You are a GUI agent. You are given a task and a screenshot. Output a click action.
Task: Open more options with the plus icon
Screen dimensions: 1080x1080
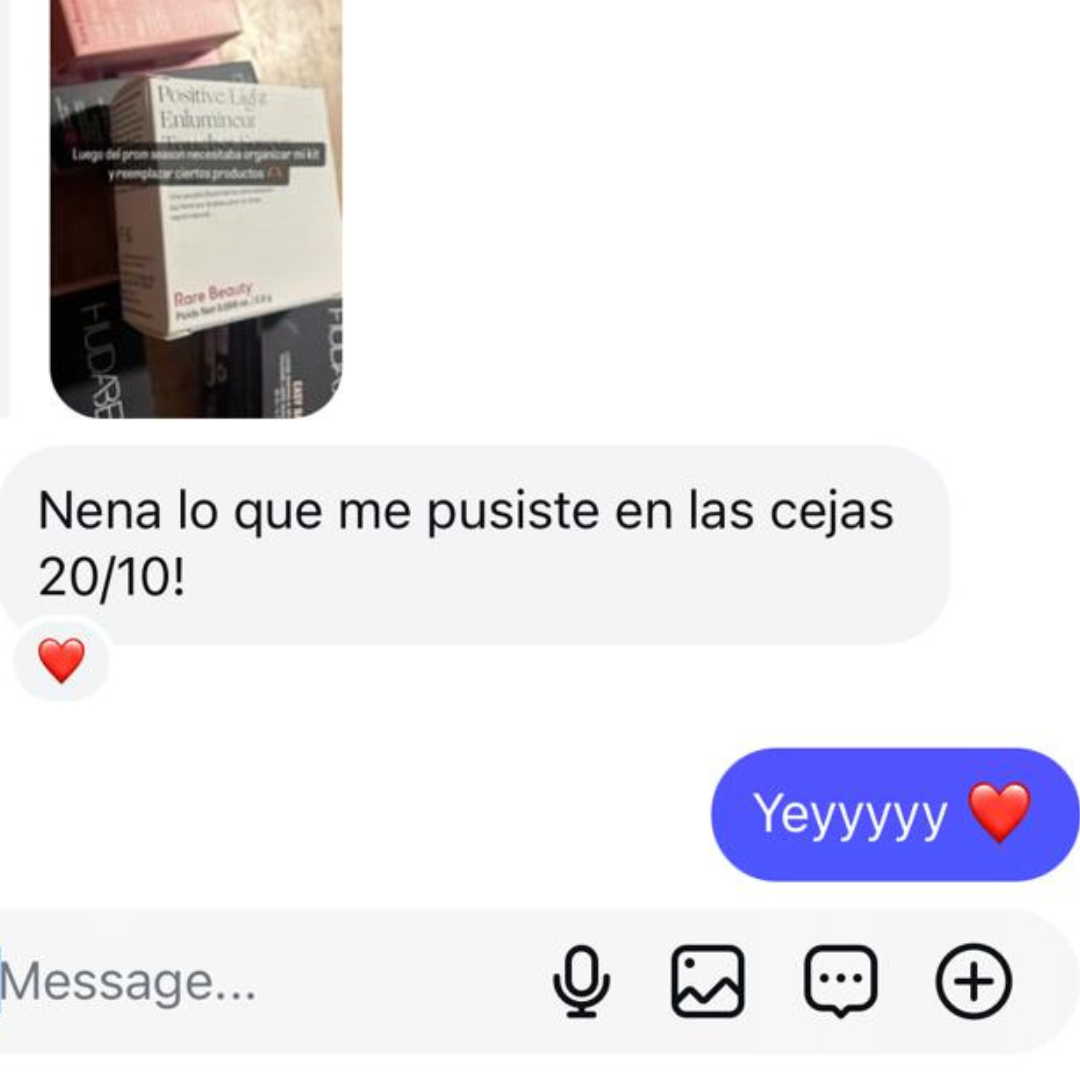pyautogui.click(x=973, y=981)
